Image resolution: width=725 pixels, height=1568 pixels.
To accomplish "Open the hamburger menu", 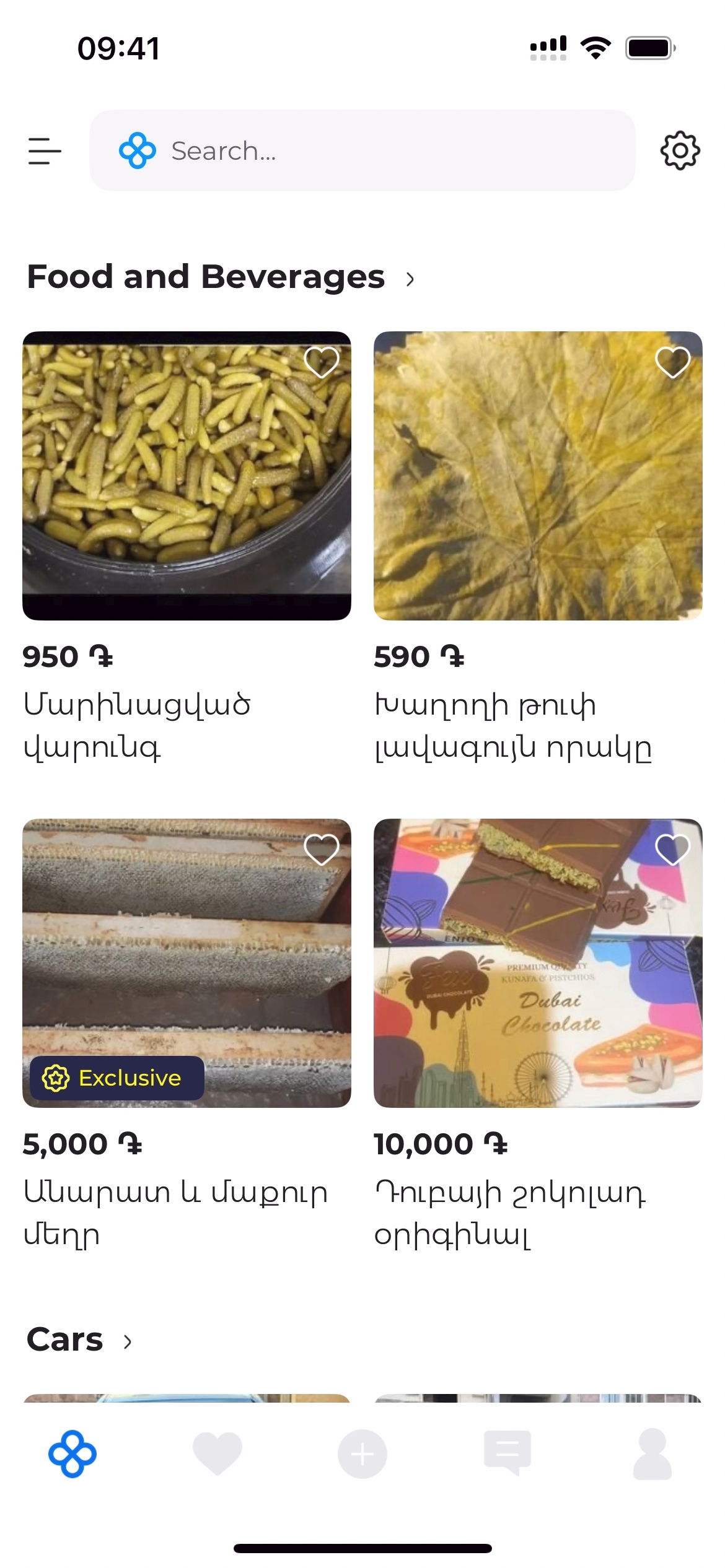I will (45, 151).
